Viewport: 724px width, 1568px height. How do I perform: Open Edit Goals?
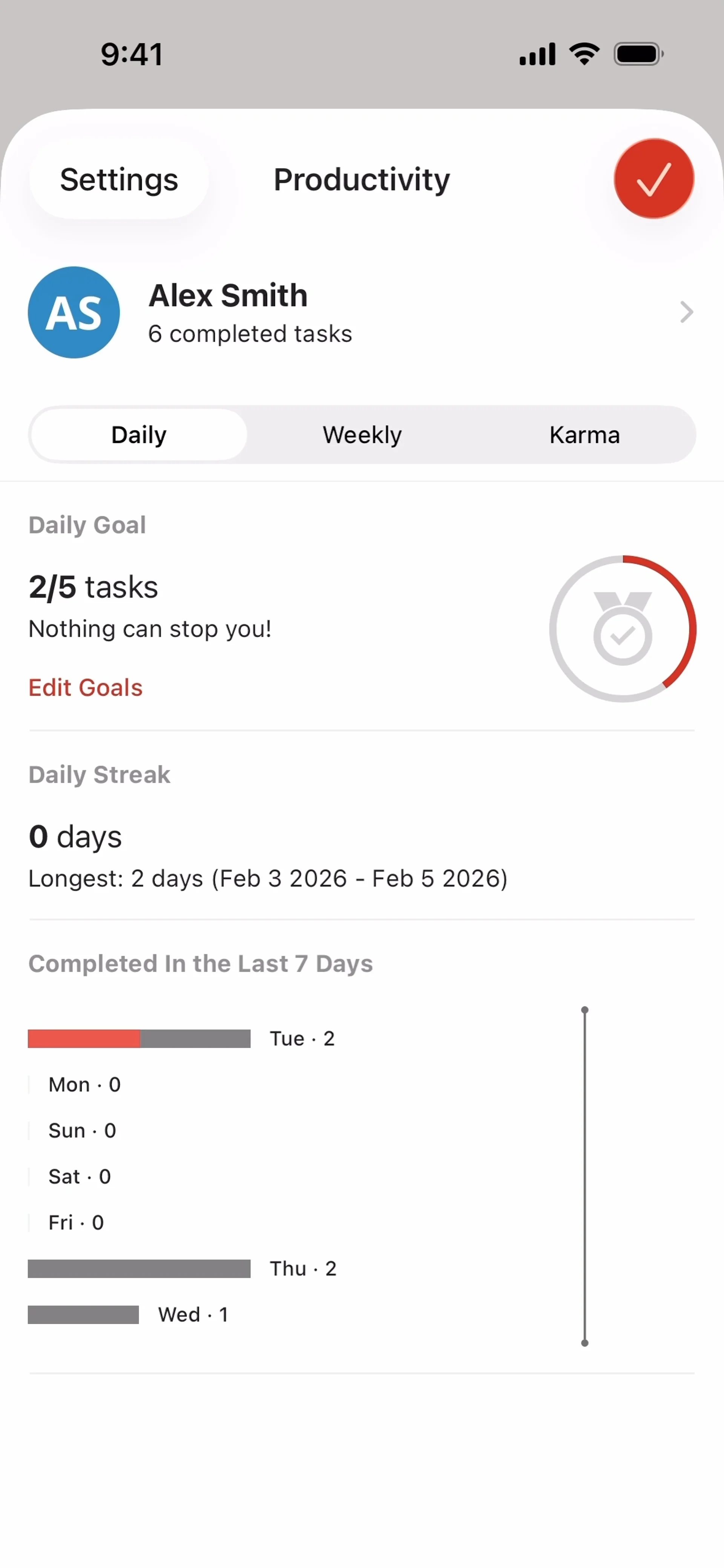pos(85,687)
